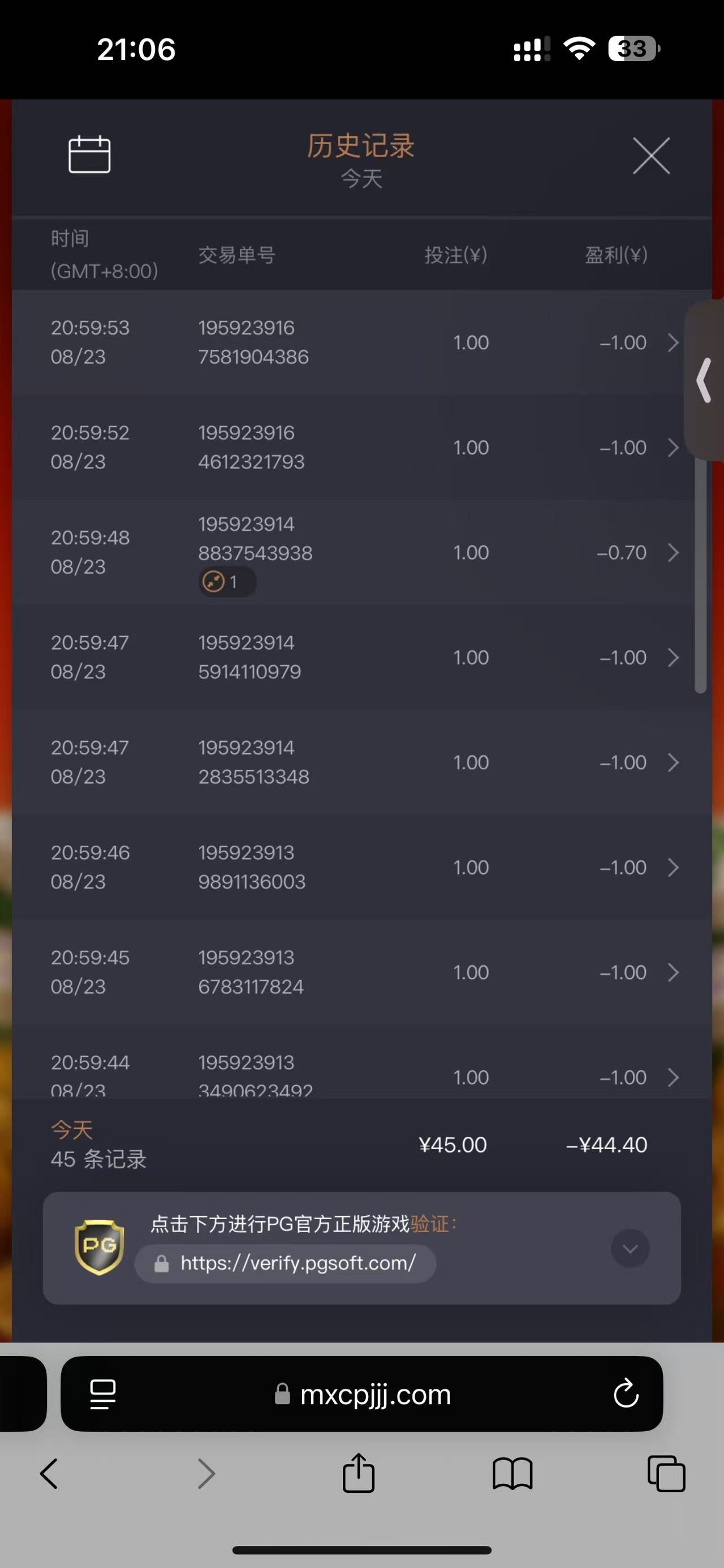Open Safari page settings menu

tap(103, 1394)
